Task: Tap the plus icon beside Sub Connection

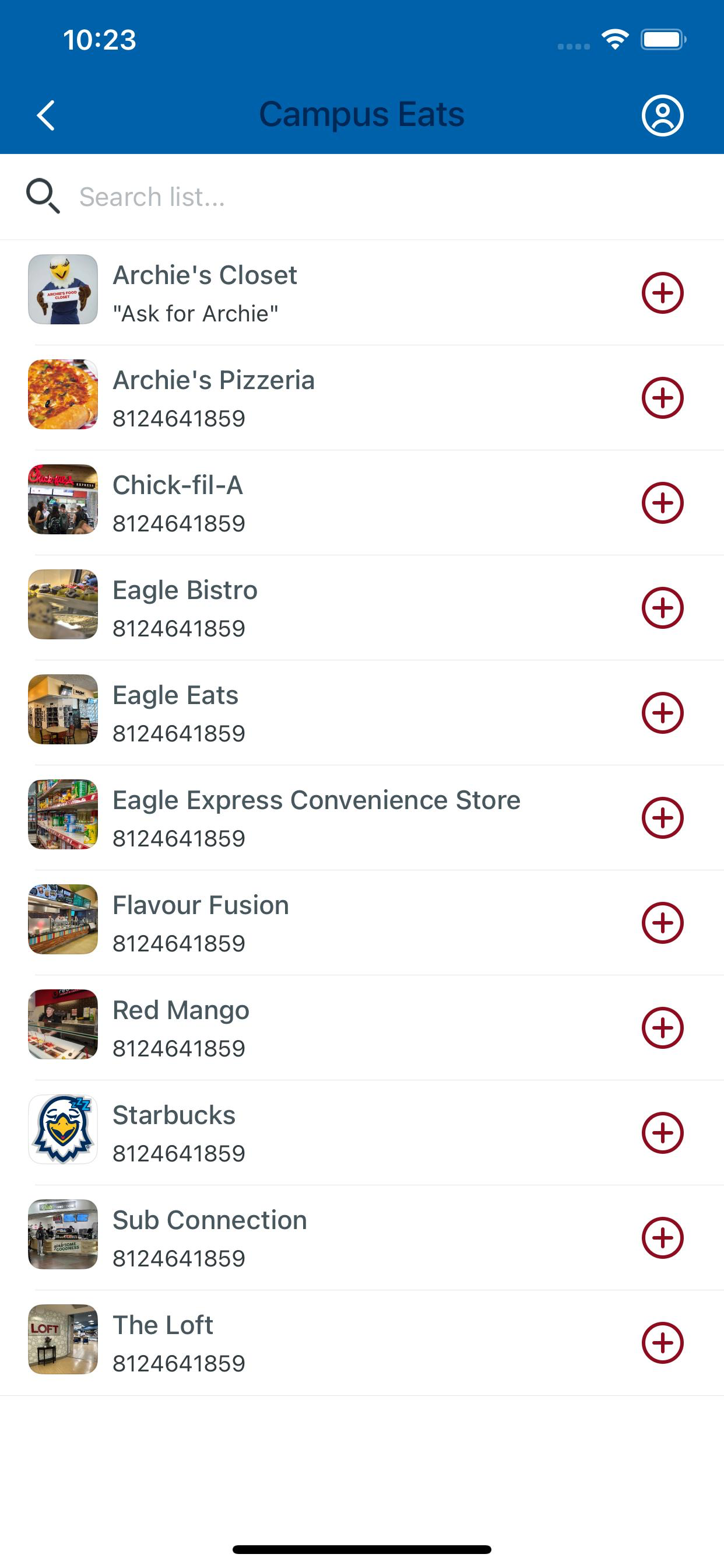Action: (x=663, y=1238)
